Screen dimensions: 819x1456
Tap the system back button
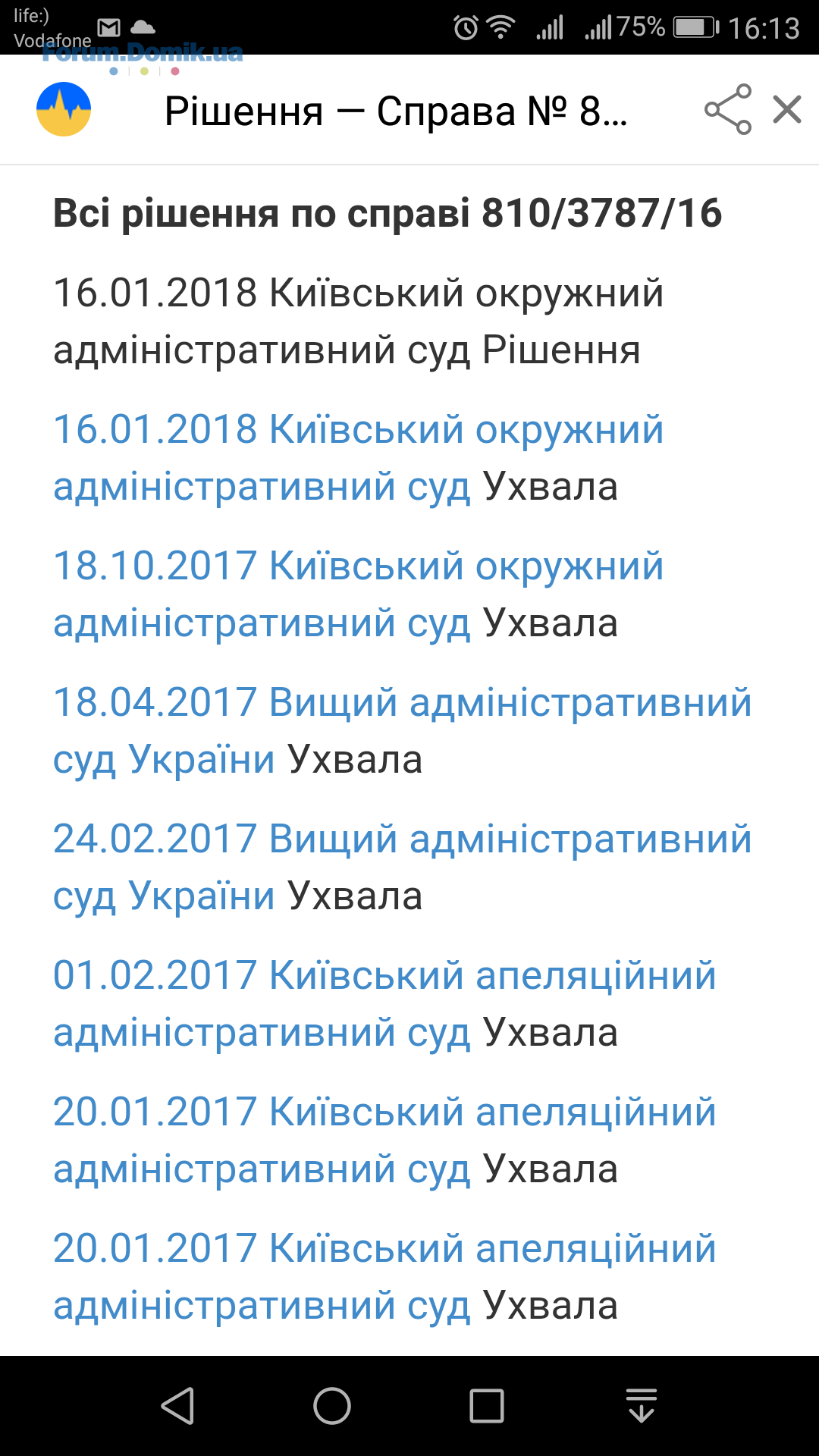pyautogui.click(x=178, y=1406)
